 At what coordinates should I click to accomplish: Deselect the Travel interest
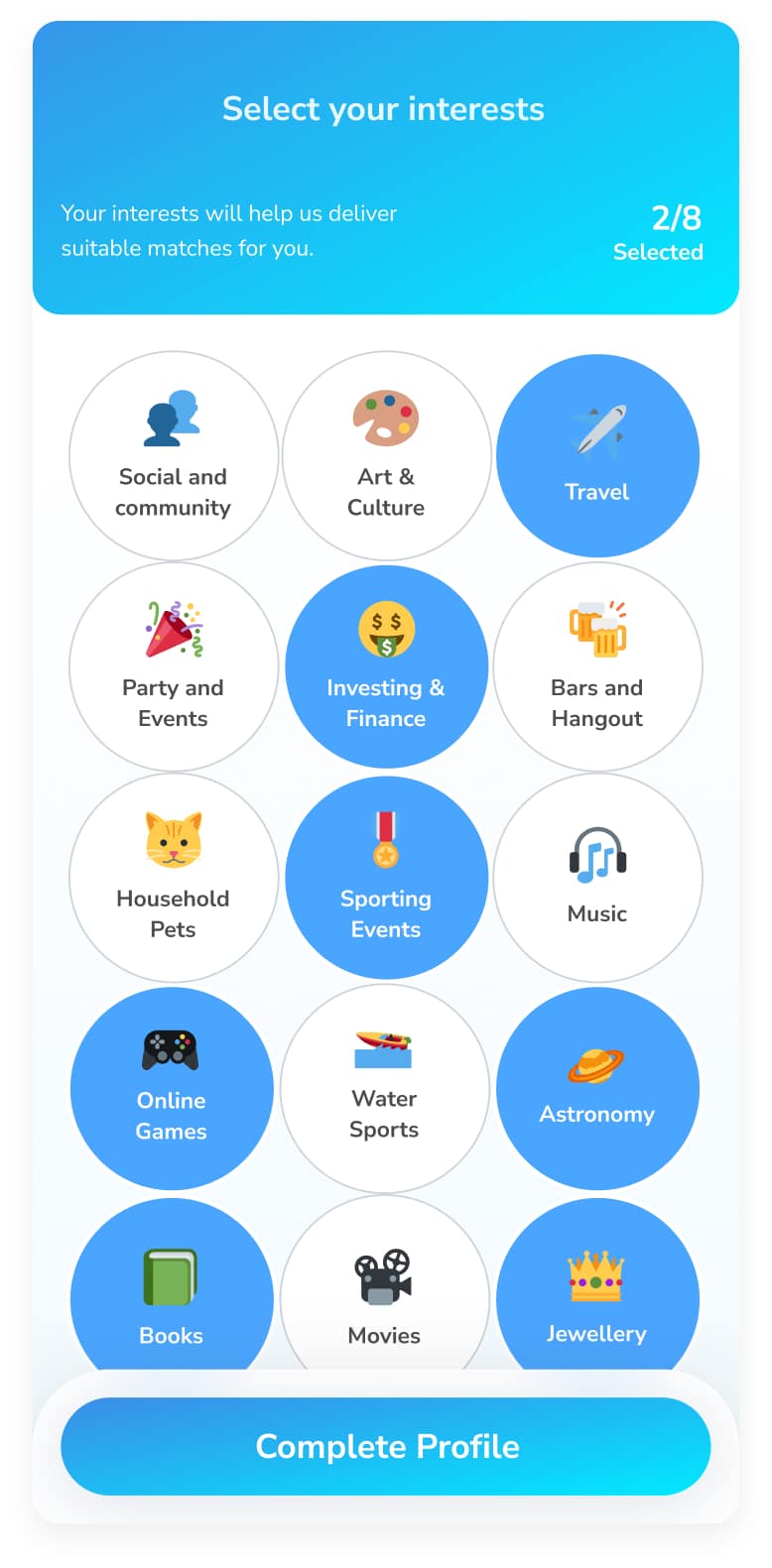[597, 455]
